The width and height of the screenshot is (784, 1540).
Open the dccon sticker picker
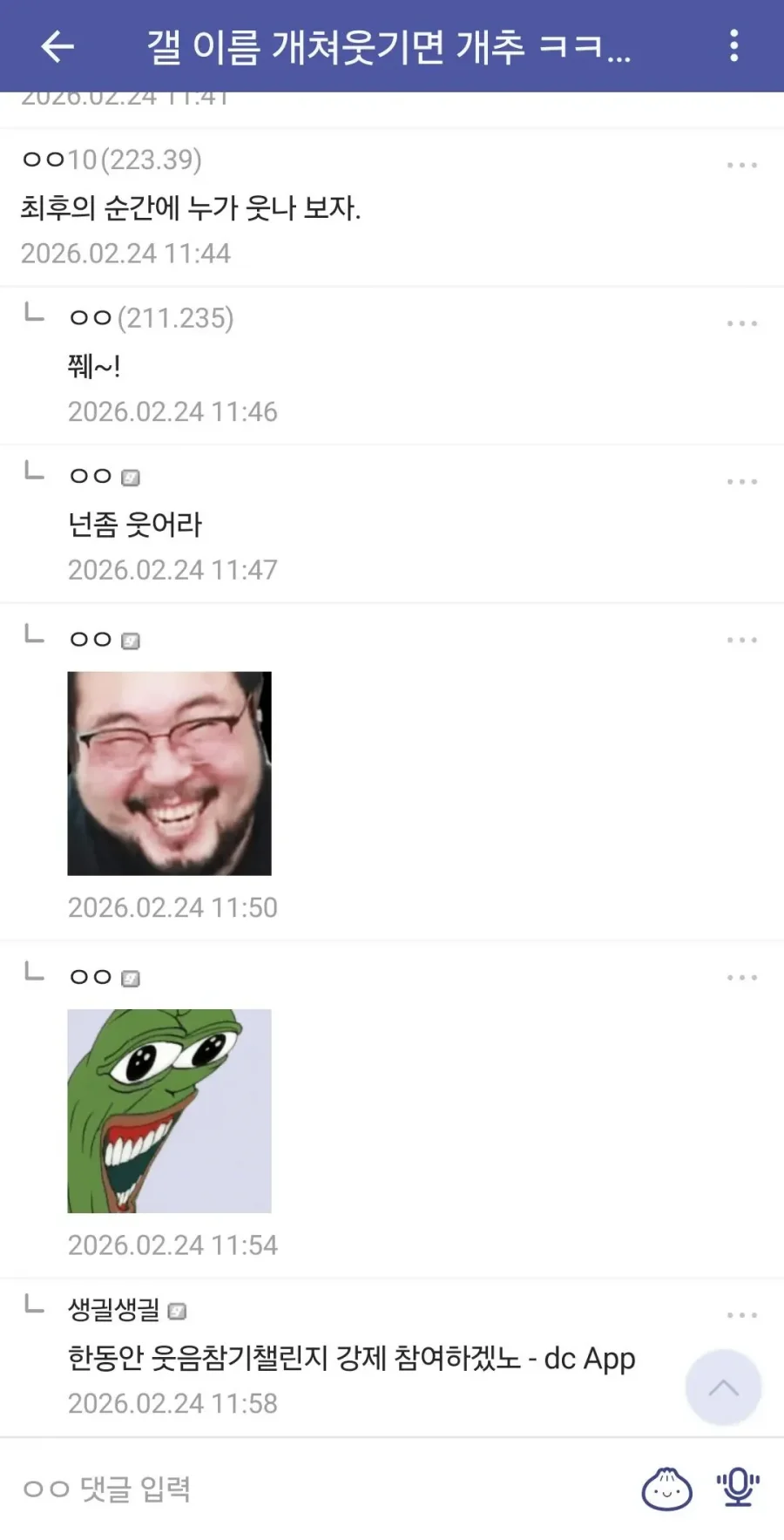pyautogui.click(x=666, y=1488)
